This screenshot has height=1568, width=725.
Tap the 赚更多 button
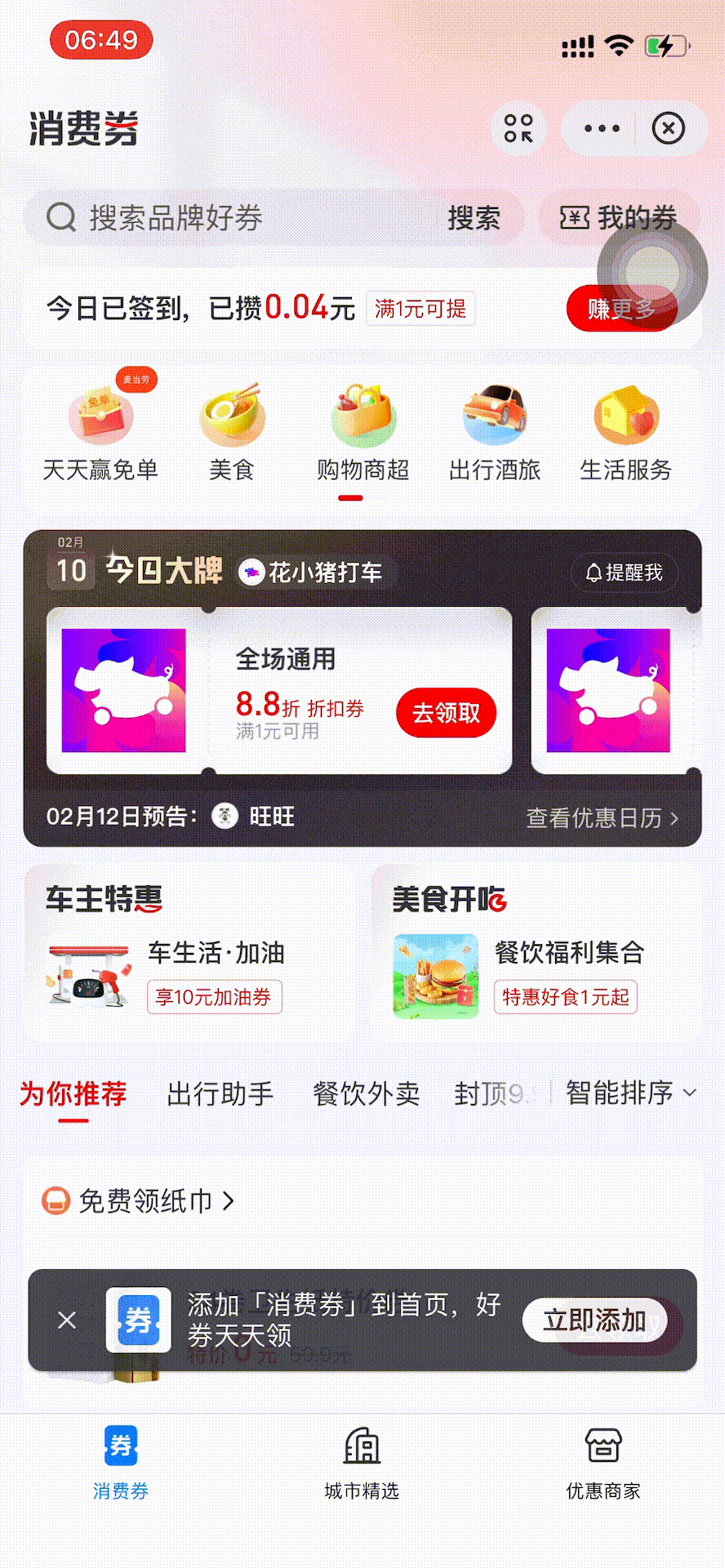[x=621, y=309]
